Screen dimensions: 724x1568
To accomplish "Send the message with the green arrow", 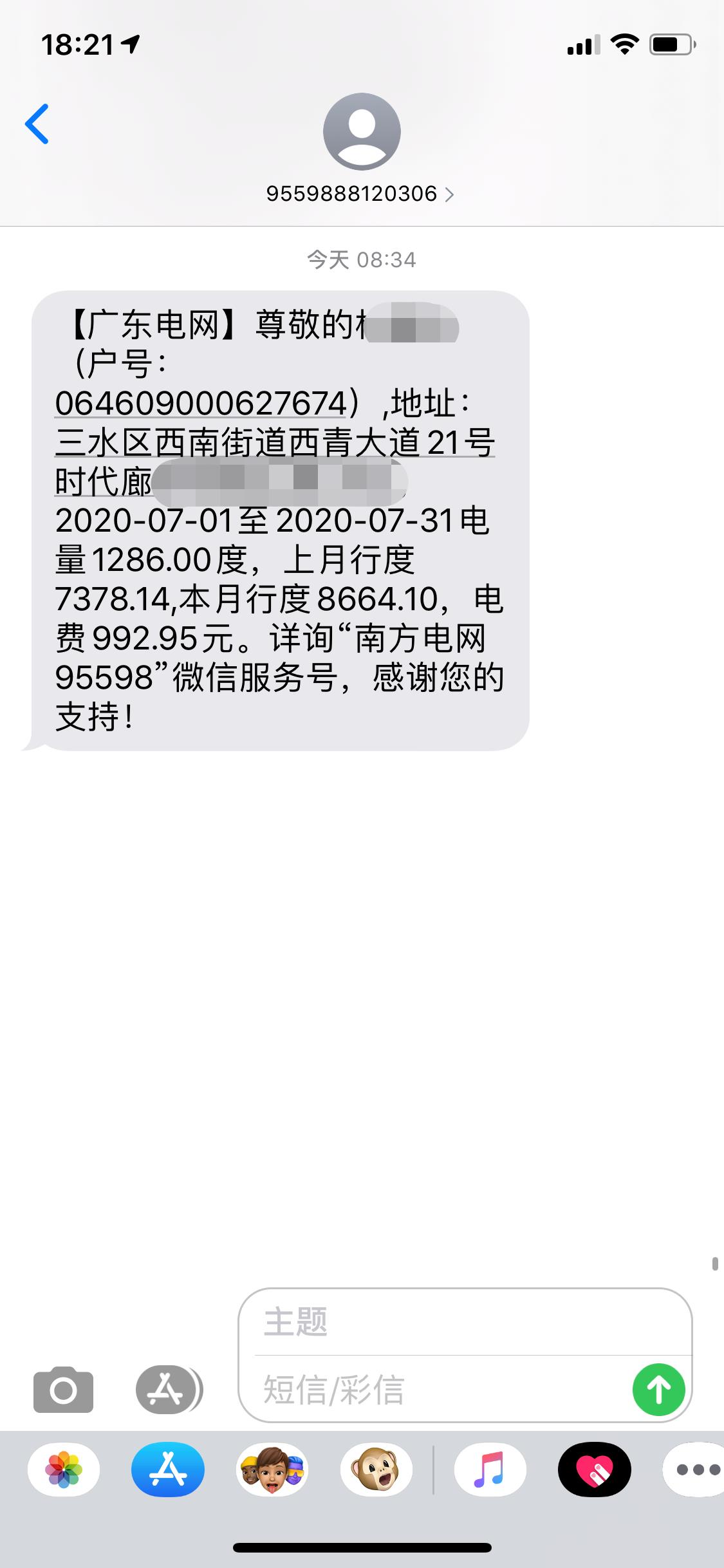I will point(658,1390).
